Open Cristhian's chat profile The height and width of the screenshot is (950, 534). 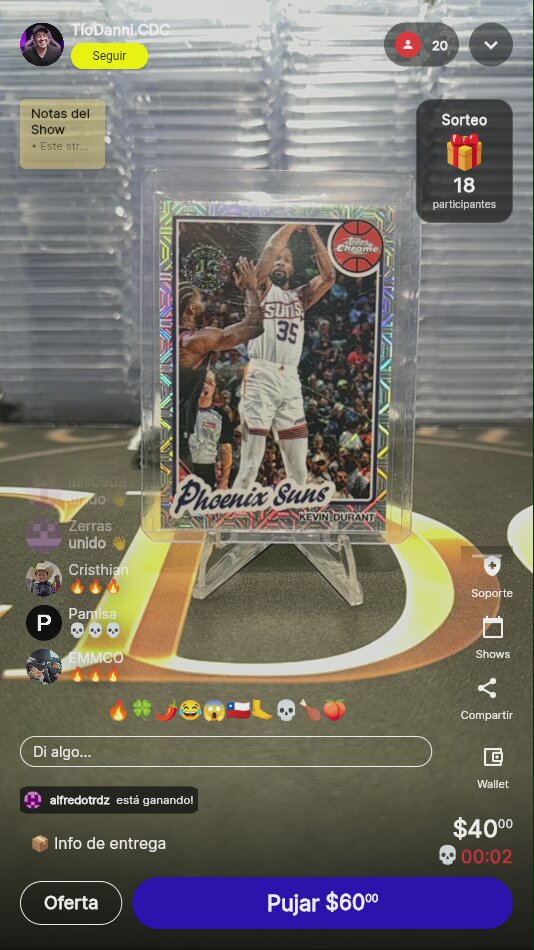44,579
